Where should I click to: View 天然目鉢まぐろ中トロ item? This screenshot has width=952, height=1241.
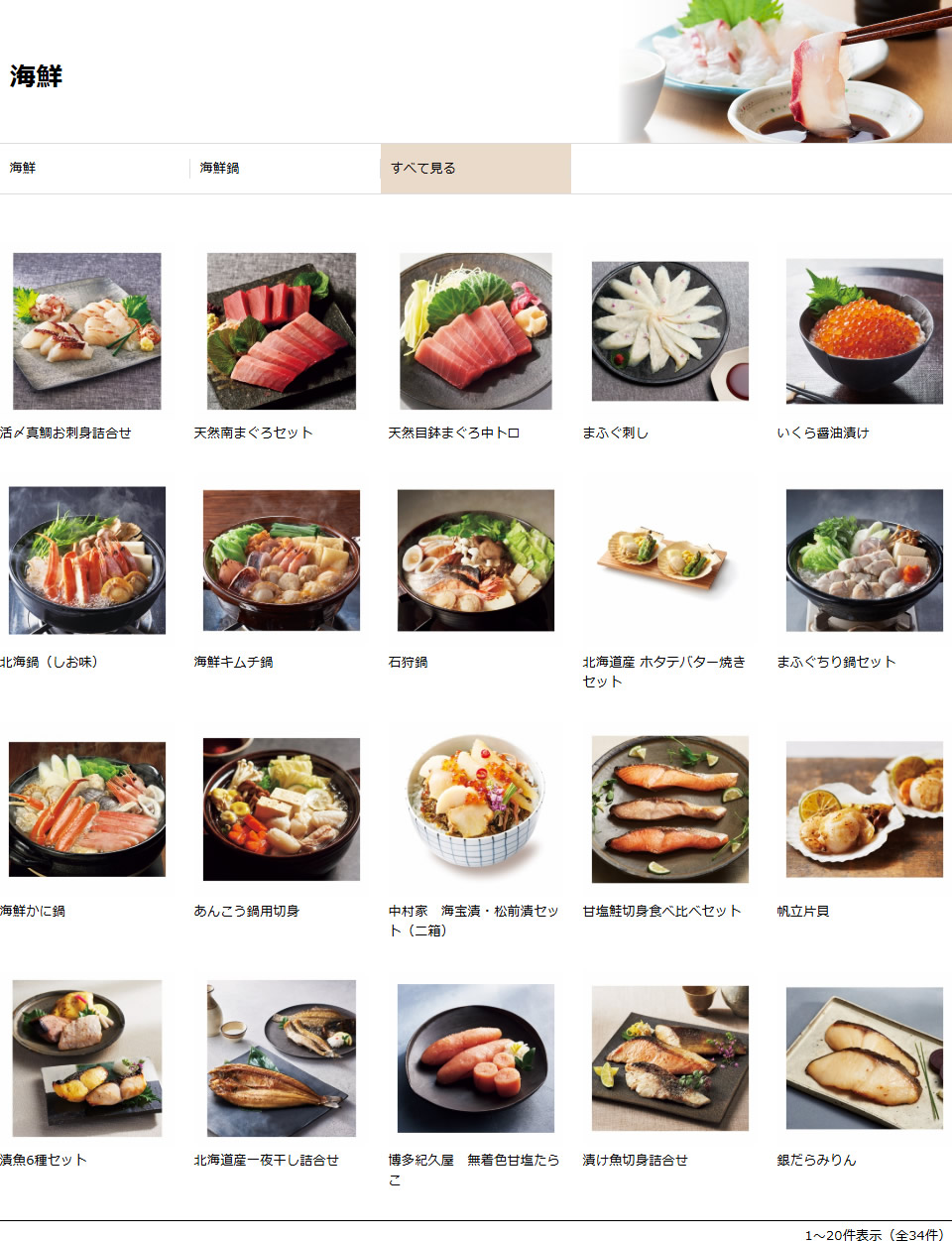click(x=476, y=330)
